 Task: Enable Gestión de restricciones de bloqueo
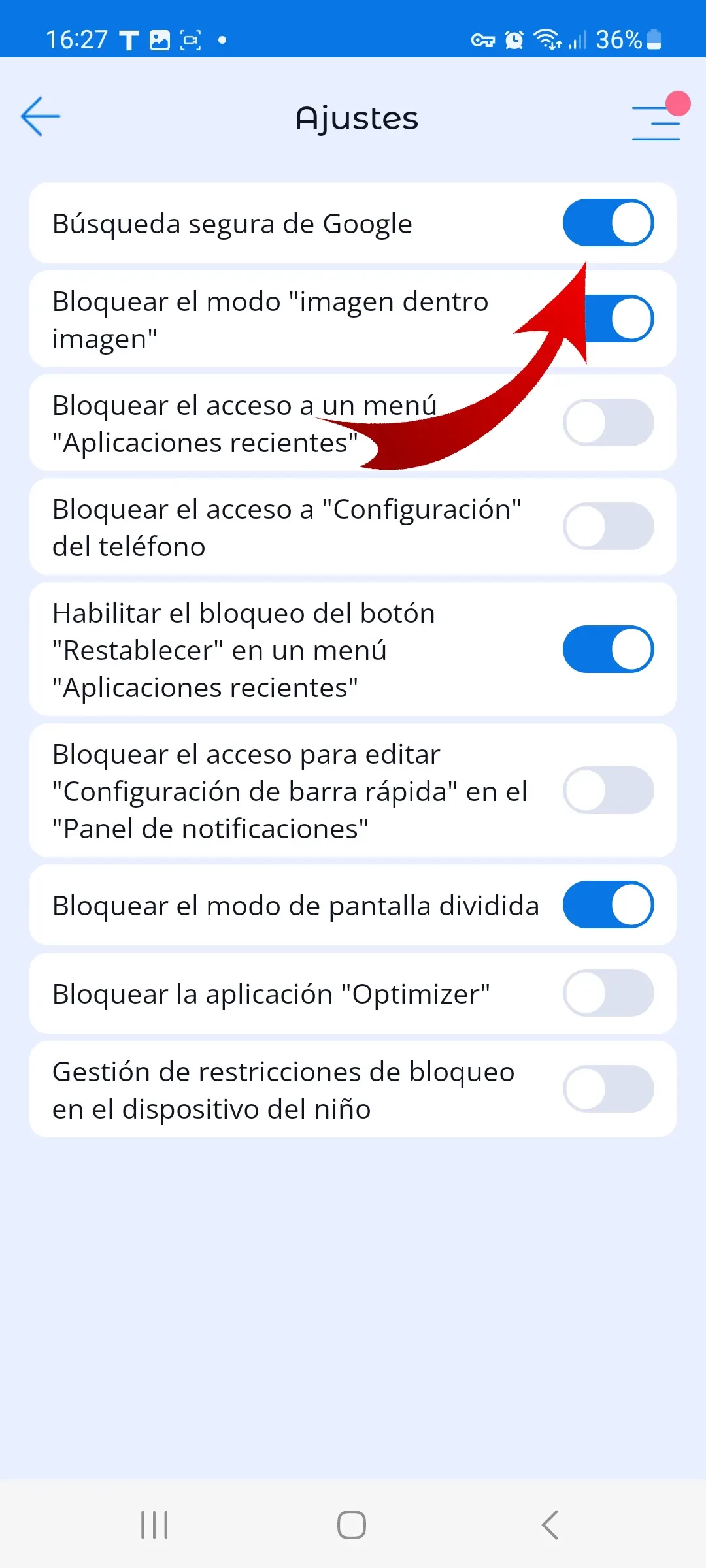coord(608,1089)
